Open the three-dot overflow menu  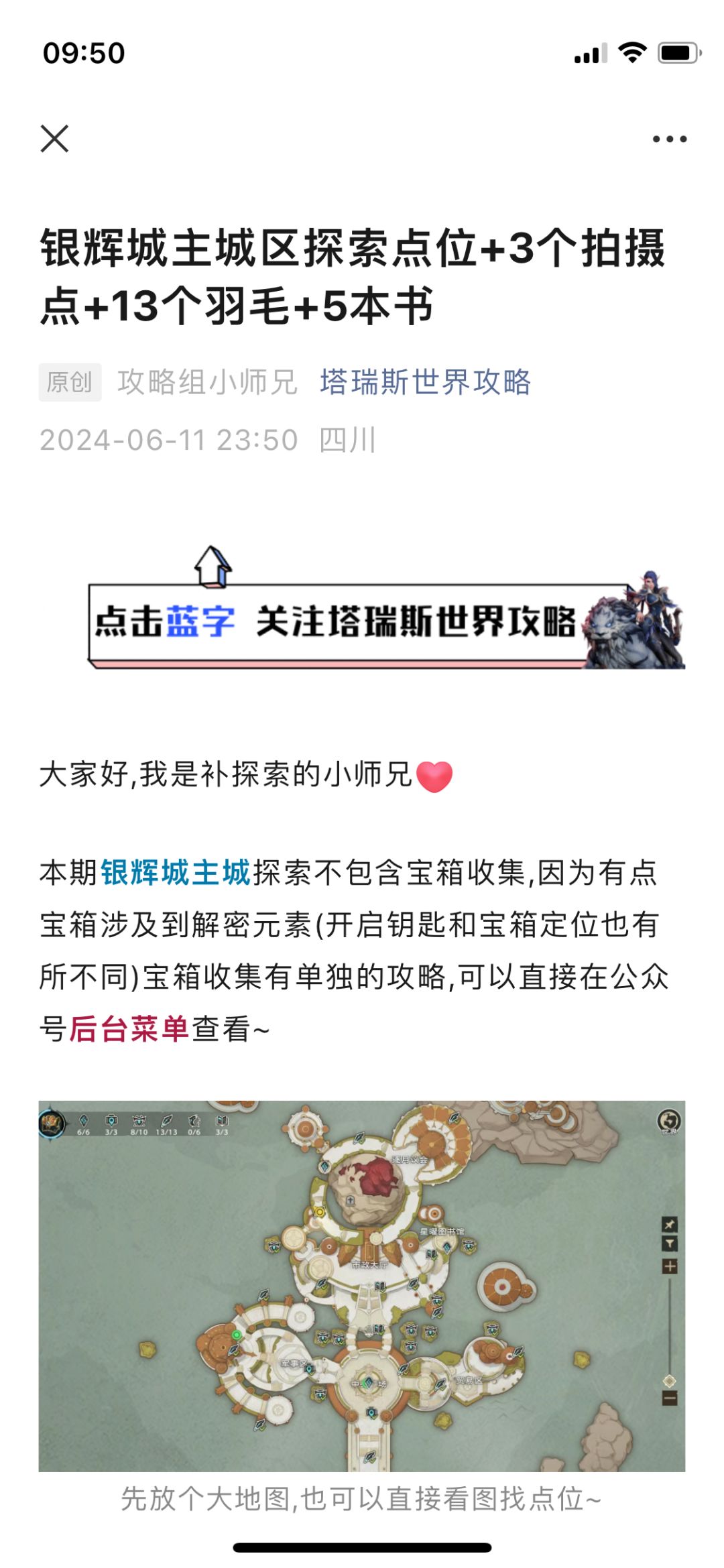point(670,139)
